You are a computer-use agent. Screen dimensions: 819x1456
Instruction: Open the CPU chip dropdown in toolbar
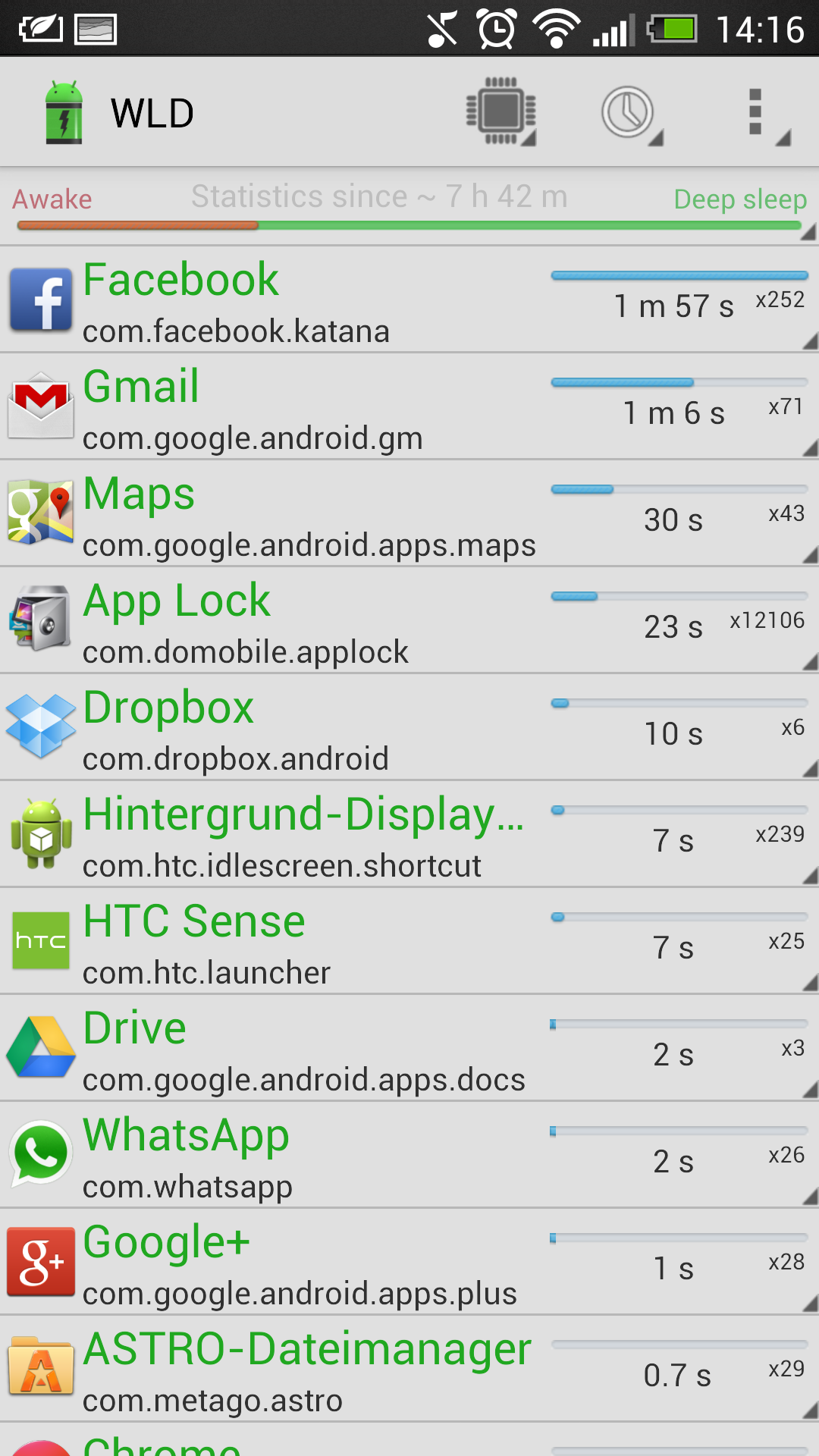coord(500,112)
